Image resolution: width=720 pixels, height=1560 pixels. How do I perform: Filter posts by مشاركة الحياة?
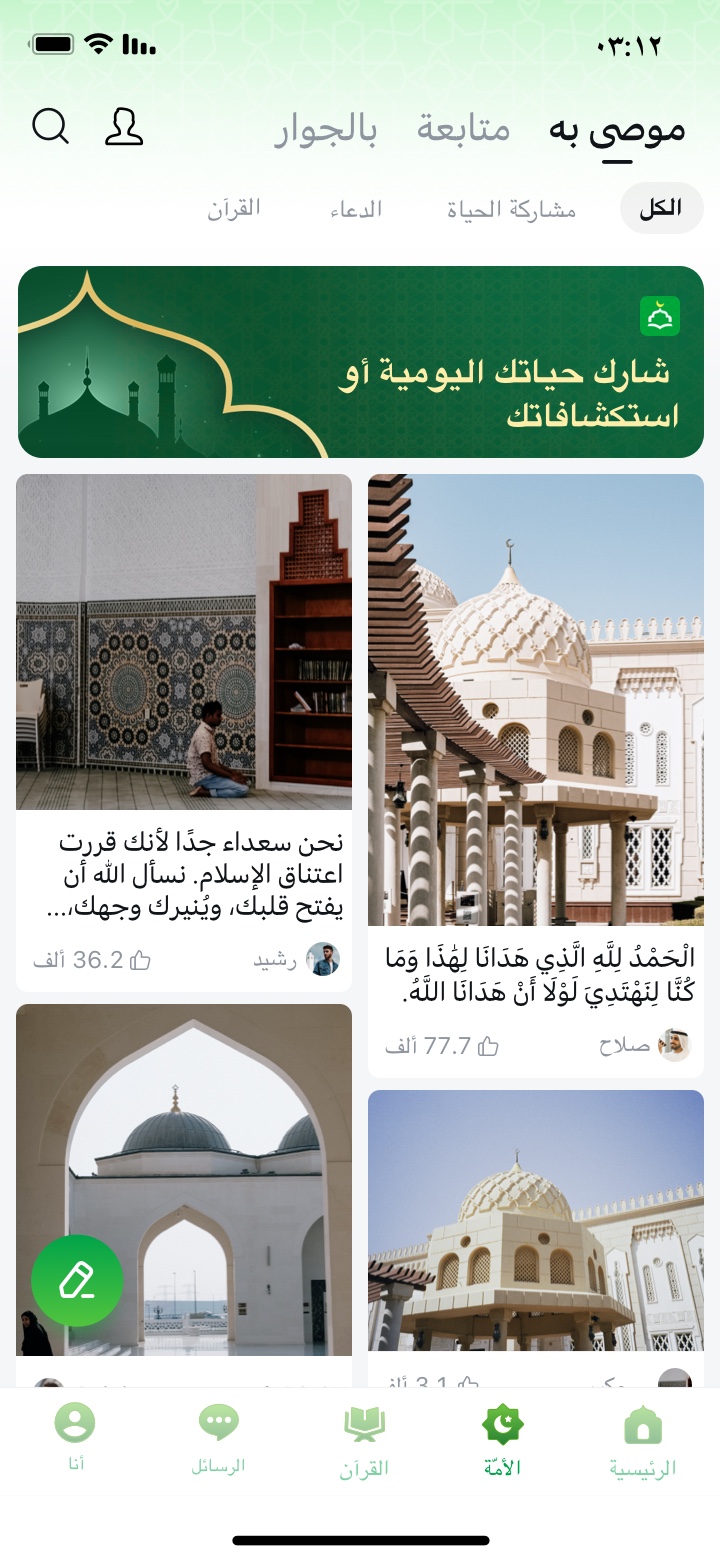[x=511, y=209]
